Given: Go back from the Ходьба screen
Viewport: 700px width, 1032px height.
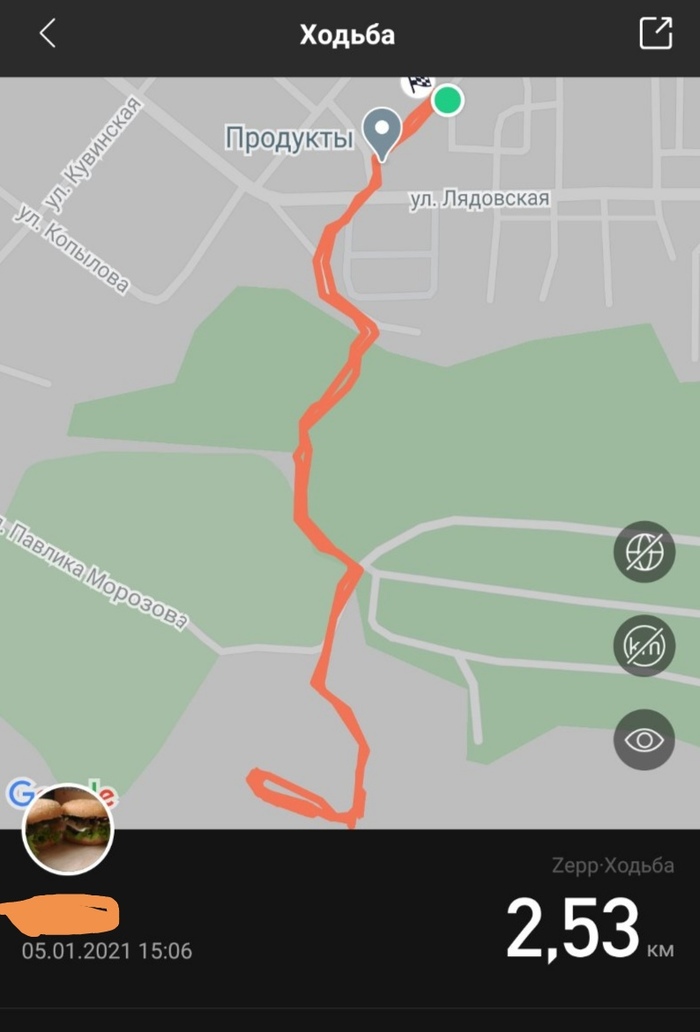Looking at the screenshot, I should point(47,34).
